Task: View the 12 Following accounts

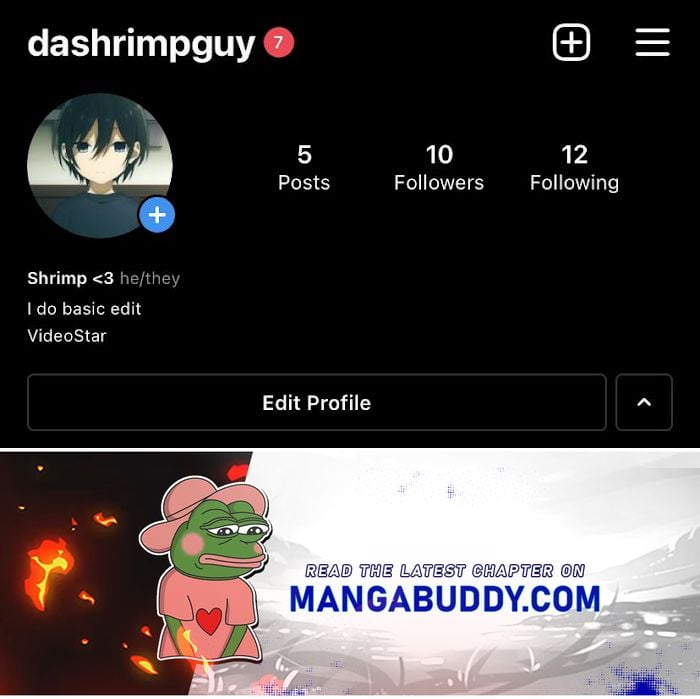Action: pos(574,167)
